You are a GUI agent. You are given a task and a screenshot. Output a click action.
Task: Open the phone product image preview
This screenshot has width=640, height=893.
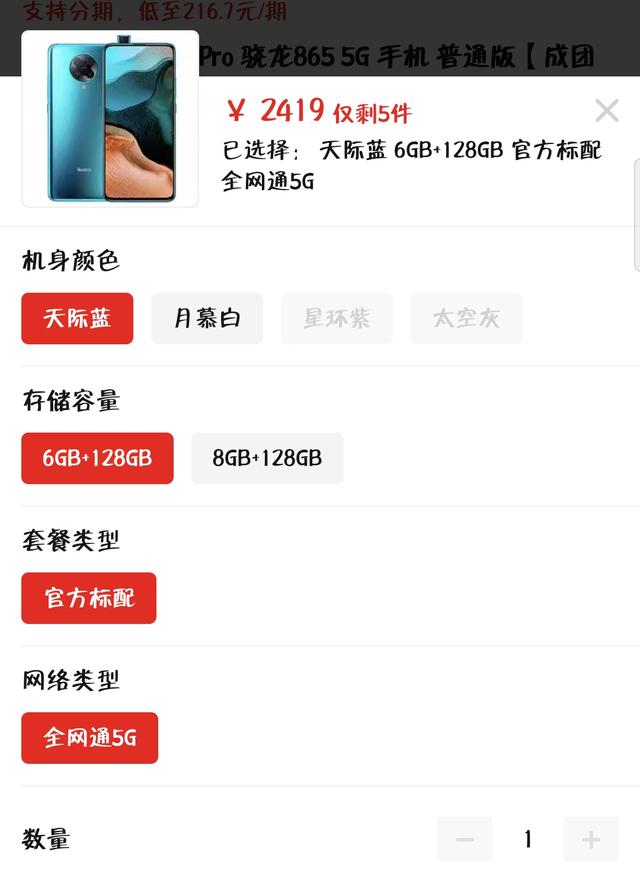point(110,120)
